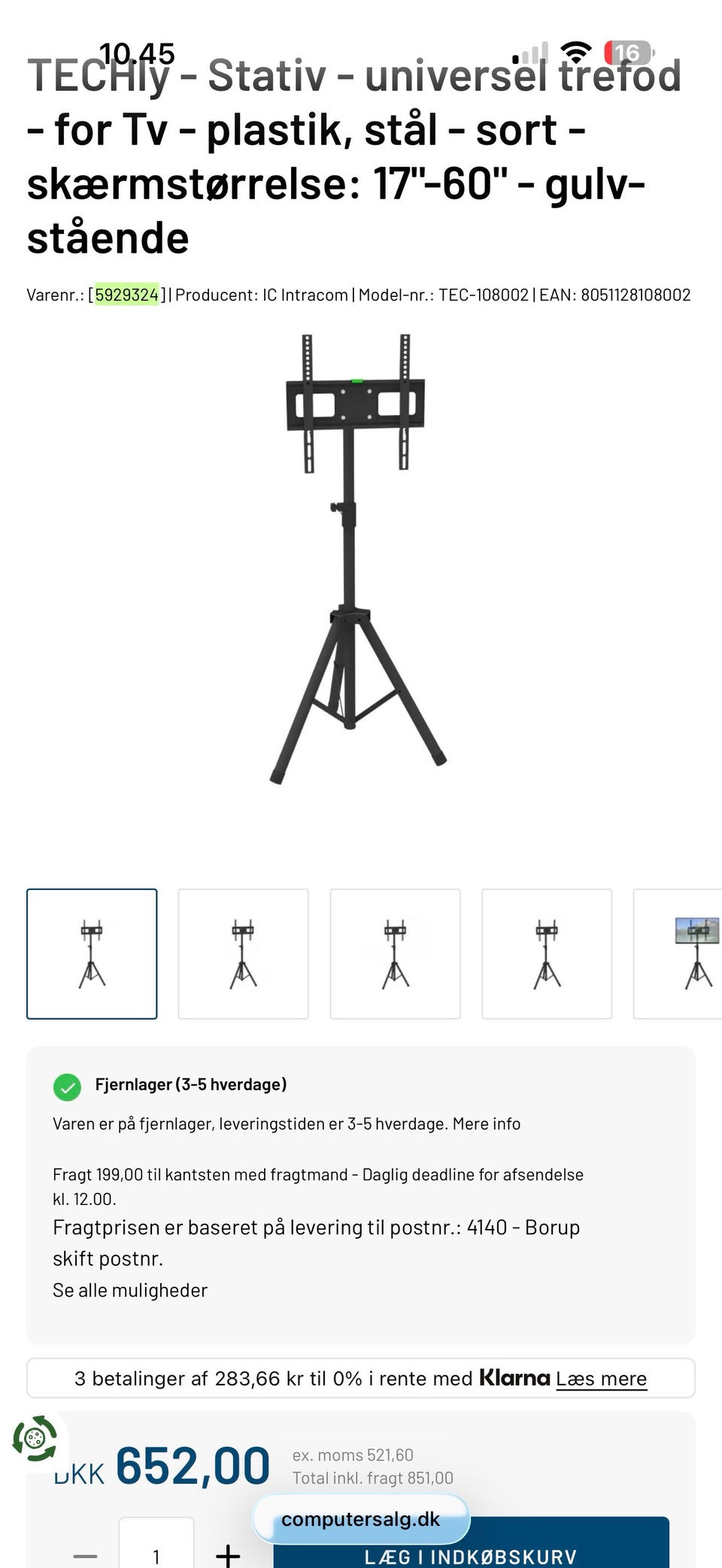Select the second product thumbnail
This screenshot has width=722, height=1568.
click(x=243, y=953)
